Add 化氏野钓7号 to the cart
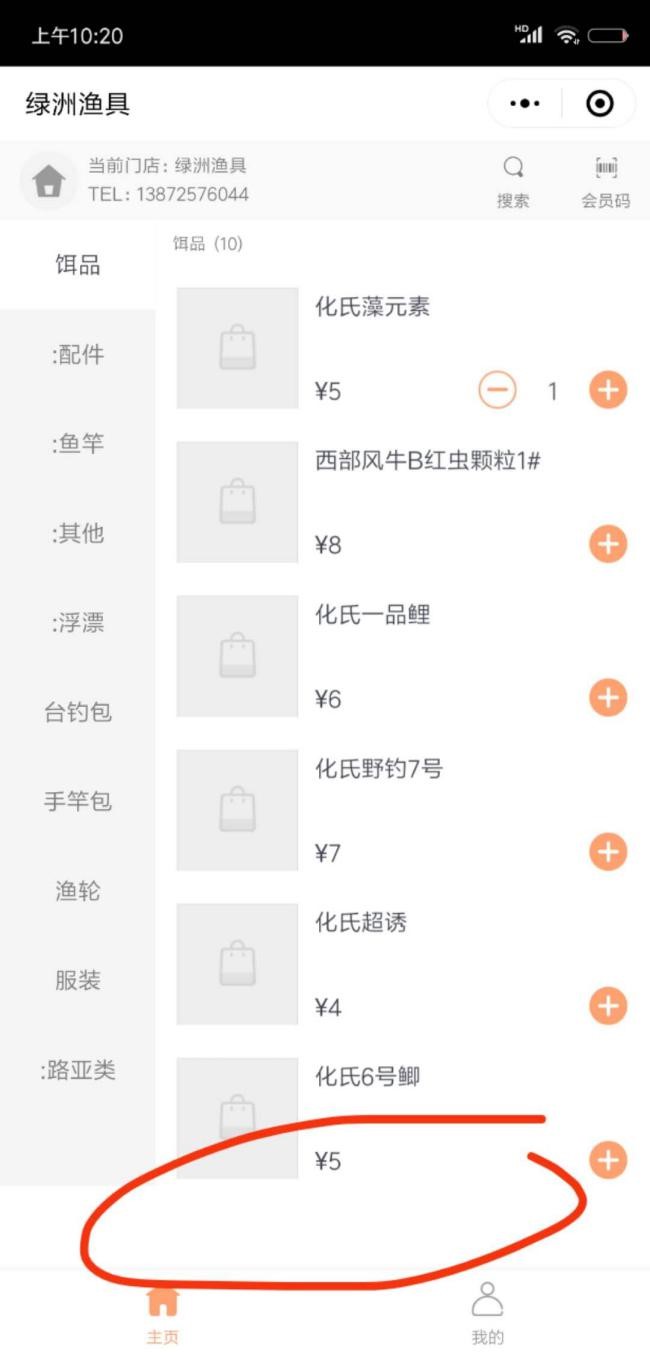 608,852
